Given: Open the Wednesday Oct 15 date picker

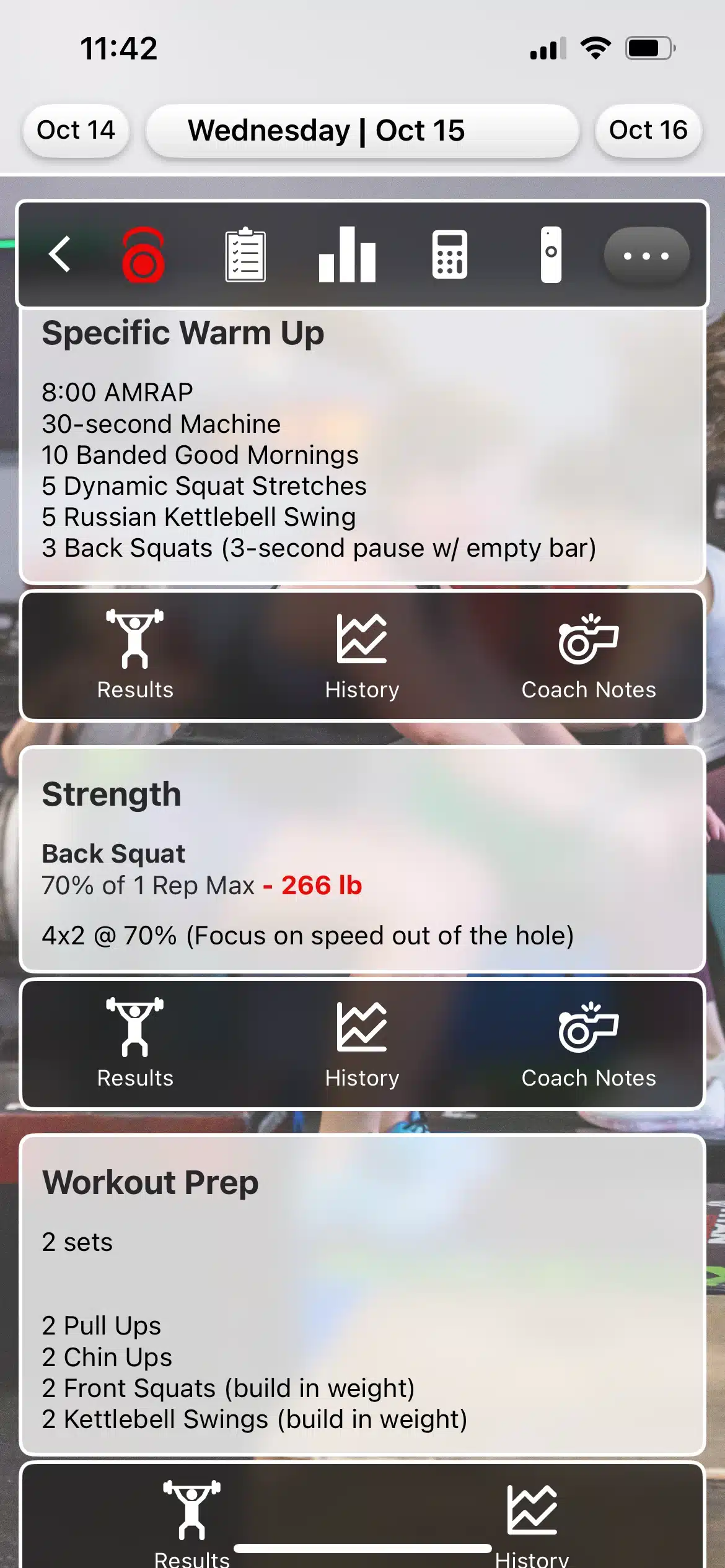Looking at the screenshot, I should [x=362, y=130].
